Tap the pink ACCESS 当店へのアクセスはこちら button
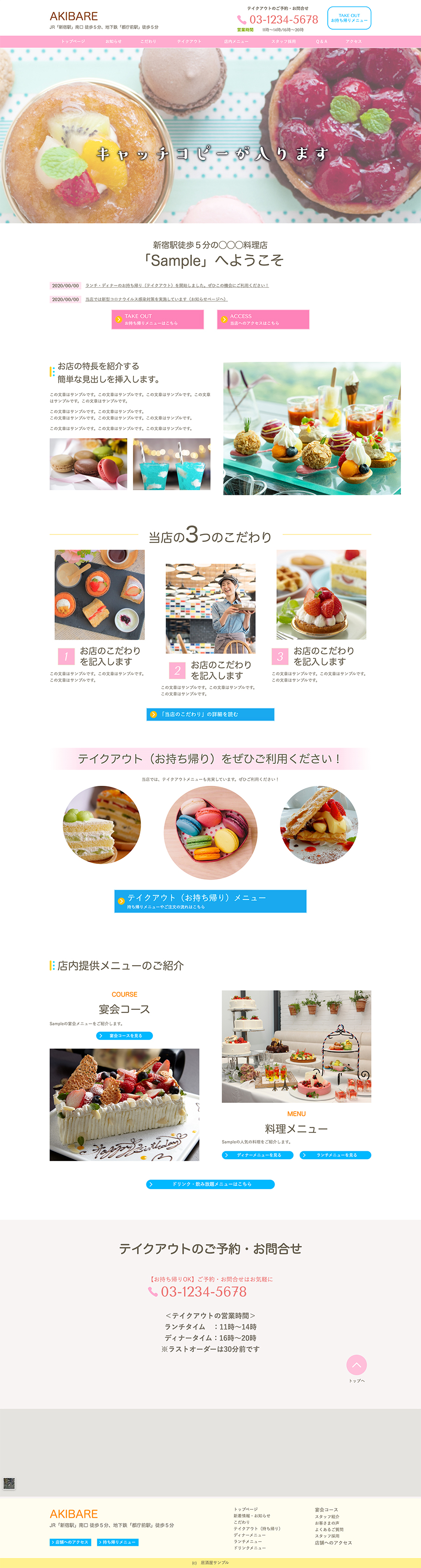 tap(263, 320)
